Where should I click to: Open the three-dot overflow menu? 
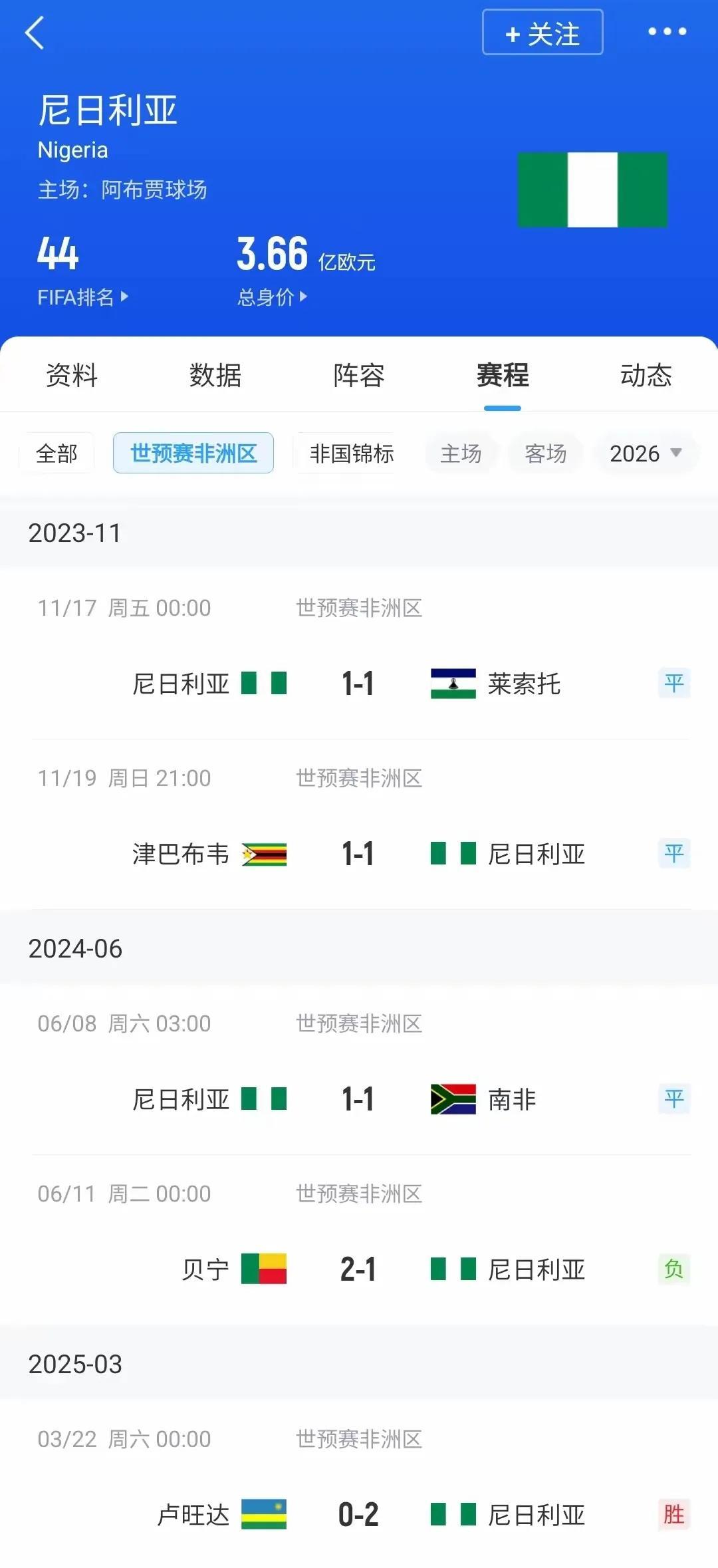click(x=667, y=31)
